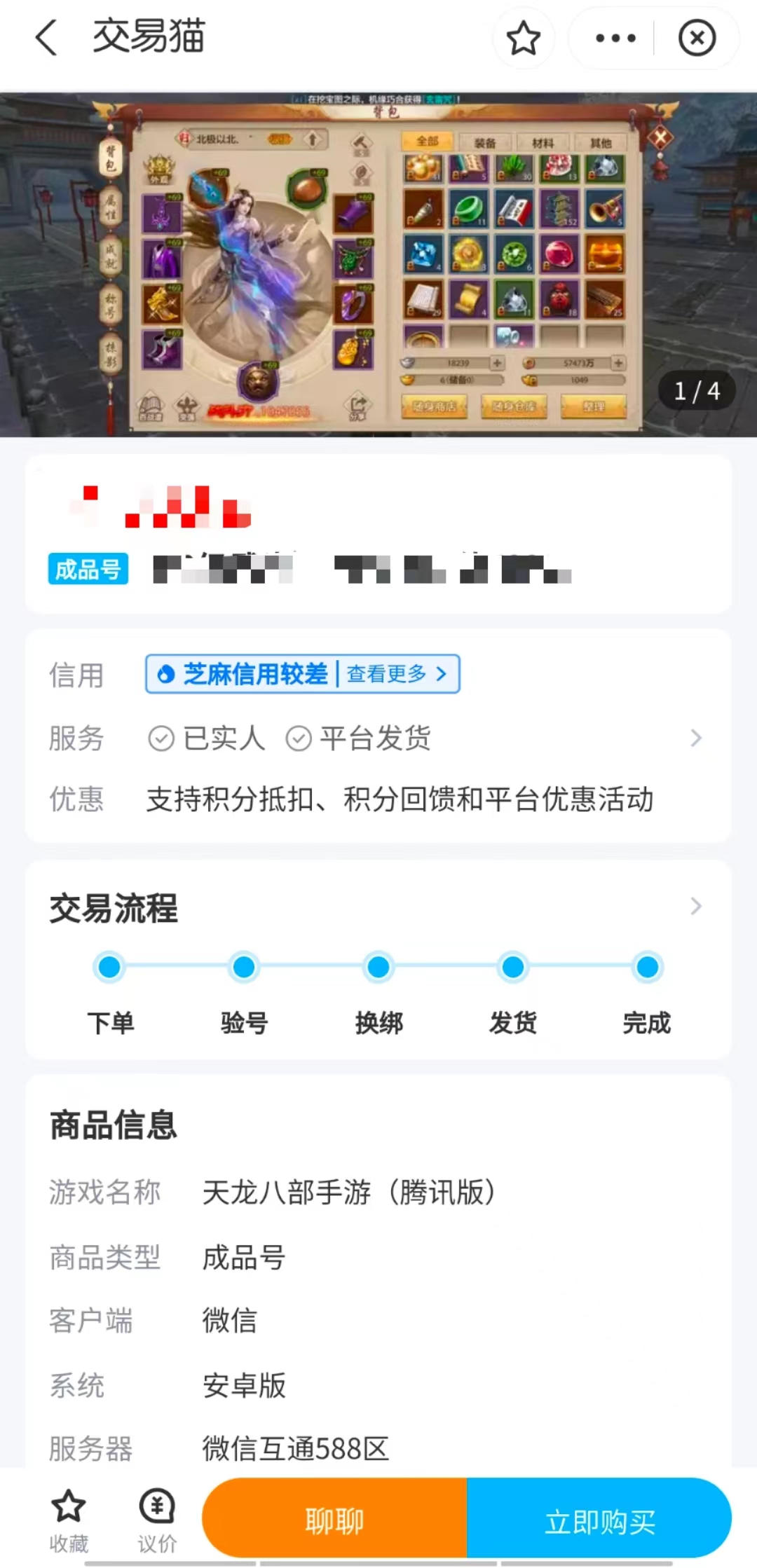The height and width of the screenshot is (1568, 757).
Task: Open the three-dot more menu
Action: (x=615, y=38)
